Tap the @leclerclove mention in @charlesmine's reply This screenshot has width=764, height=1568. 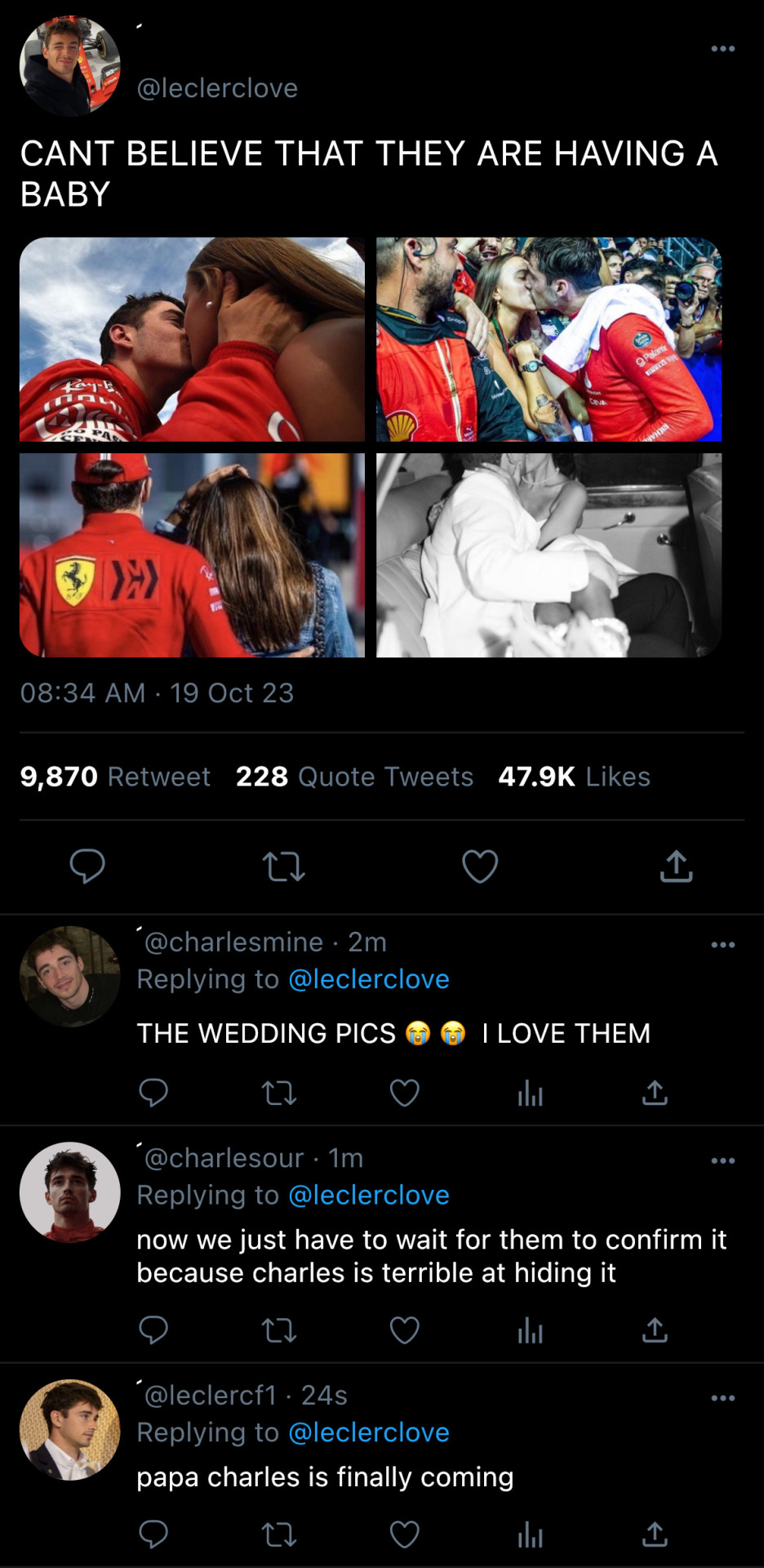369,979
